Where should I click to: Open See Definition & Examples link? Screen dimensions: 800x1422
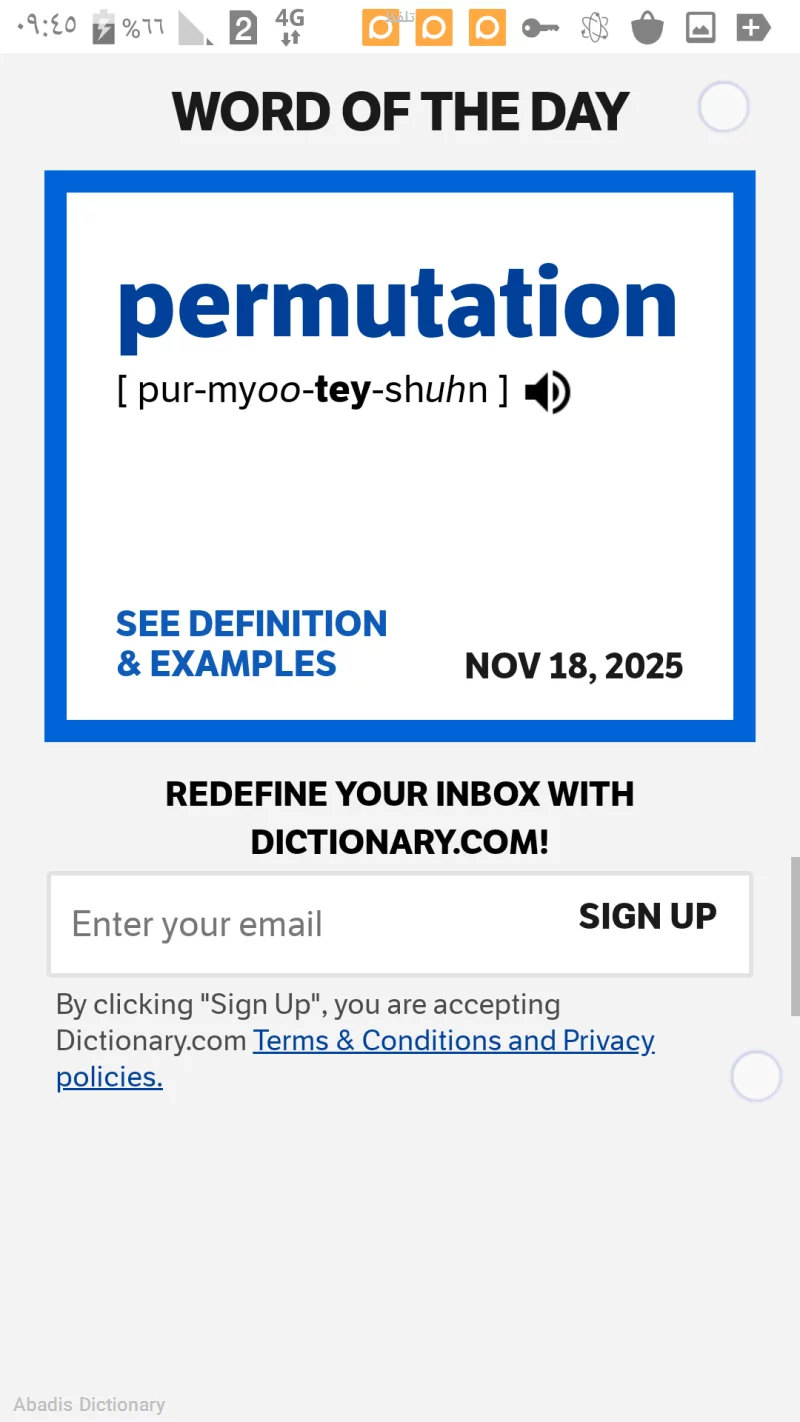click(x=251, y=644)
